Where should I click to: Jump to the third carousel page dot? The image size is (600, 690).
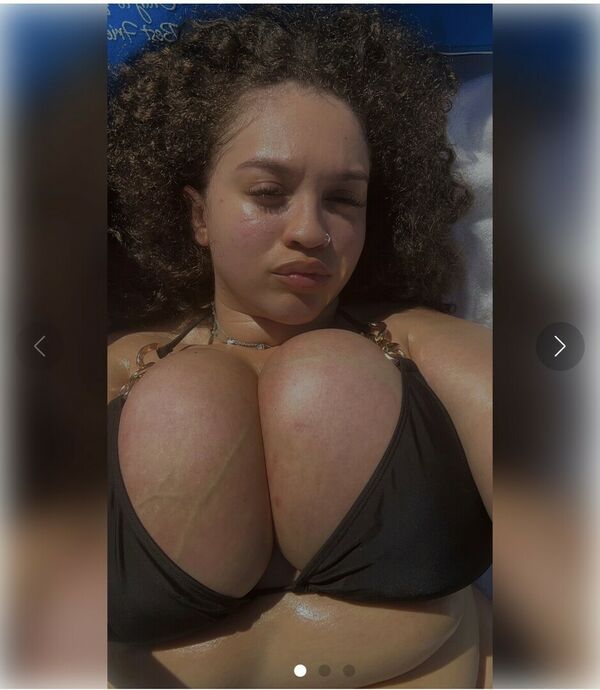(349, 670)
